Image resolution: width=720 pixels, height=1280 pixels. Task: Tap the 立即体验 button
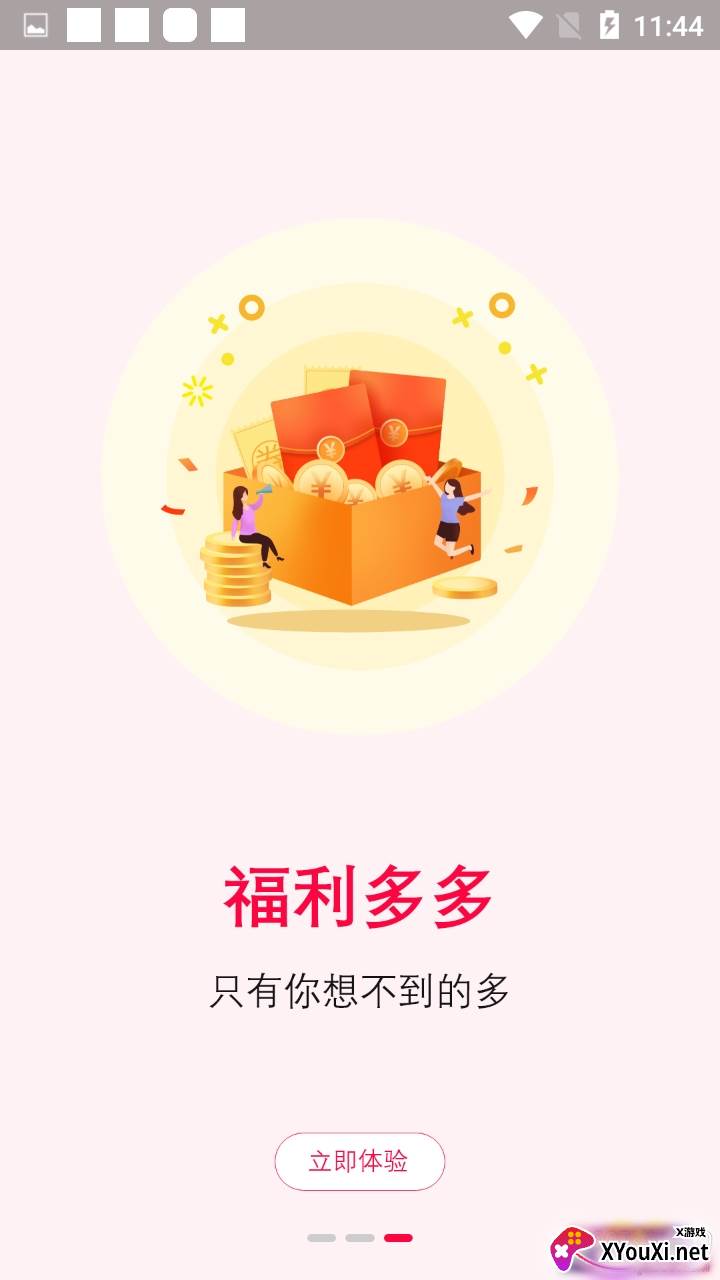(359, 1161)
